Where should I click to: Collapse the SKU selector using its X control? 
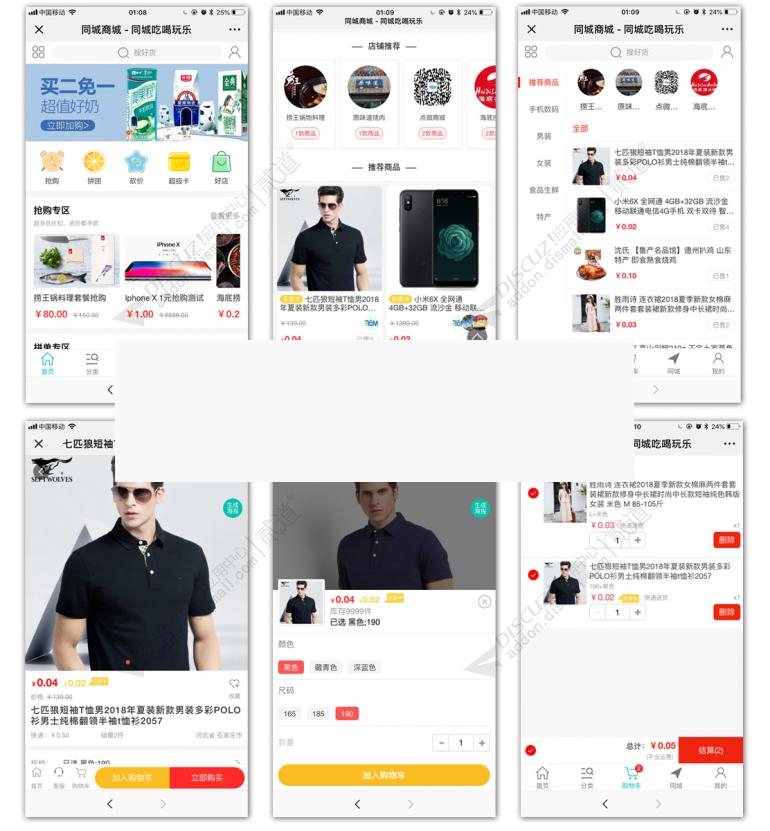point(485,601)
